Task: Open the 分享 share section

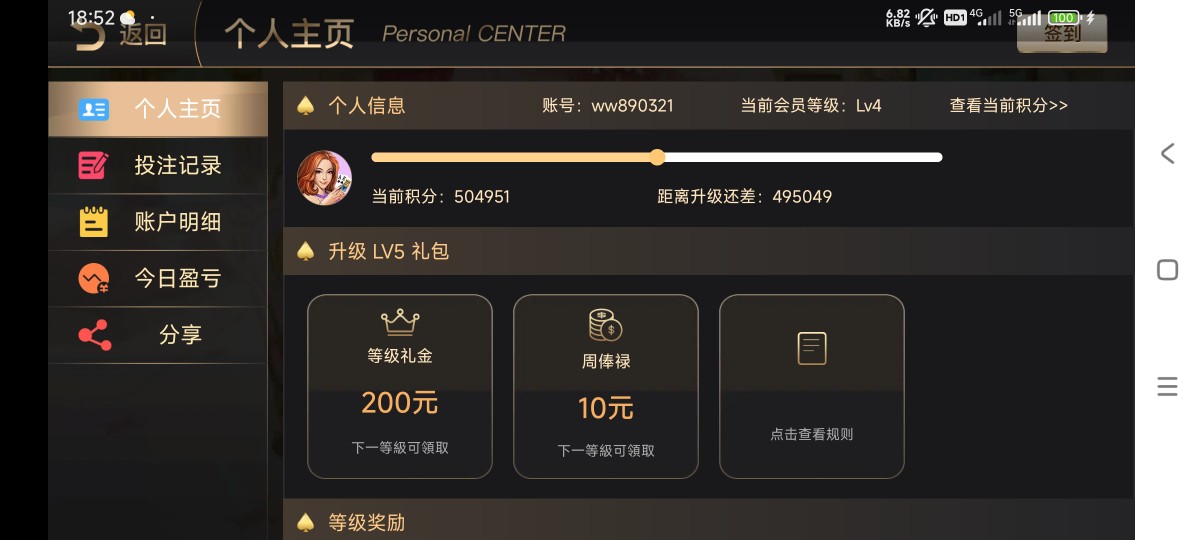Action: click(158, 335)
